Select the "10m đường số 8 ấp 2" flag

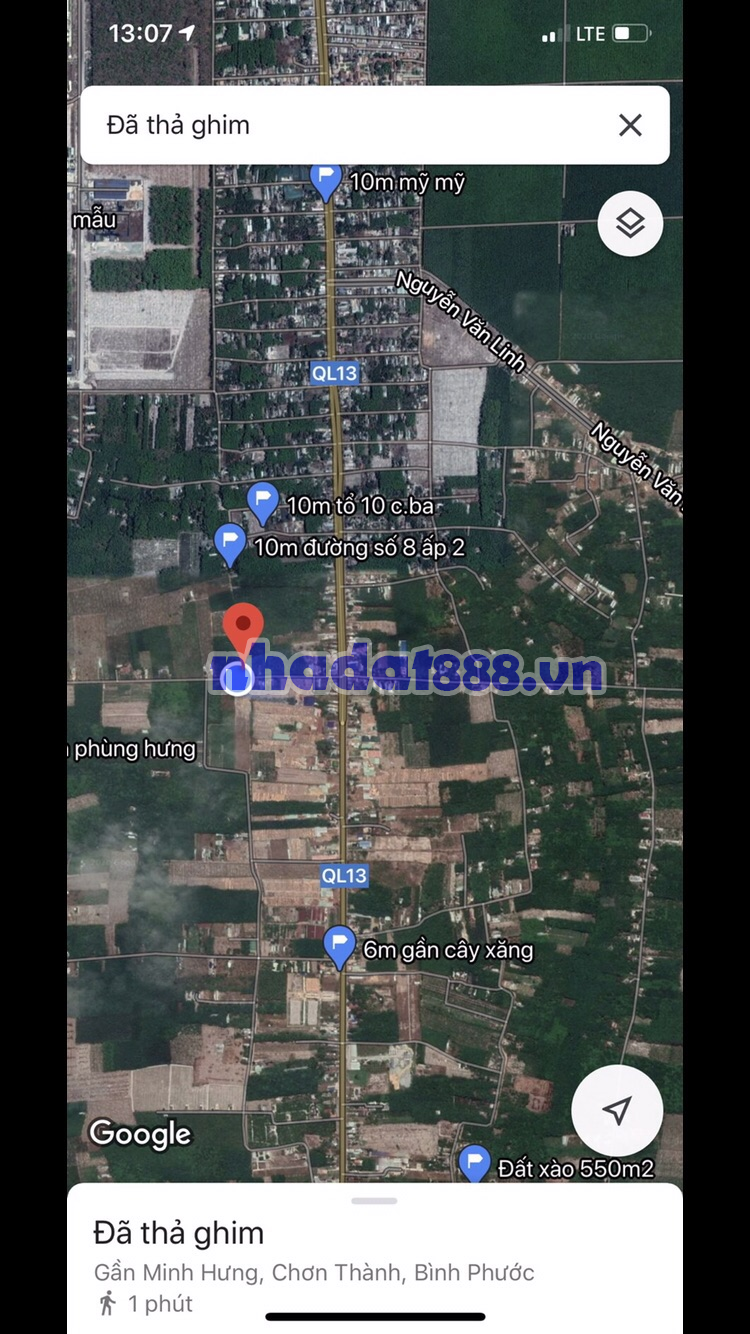click(230, 544)
